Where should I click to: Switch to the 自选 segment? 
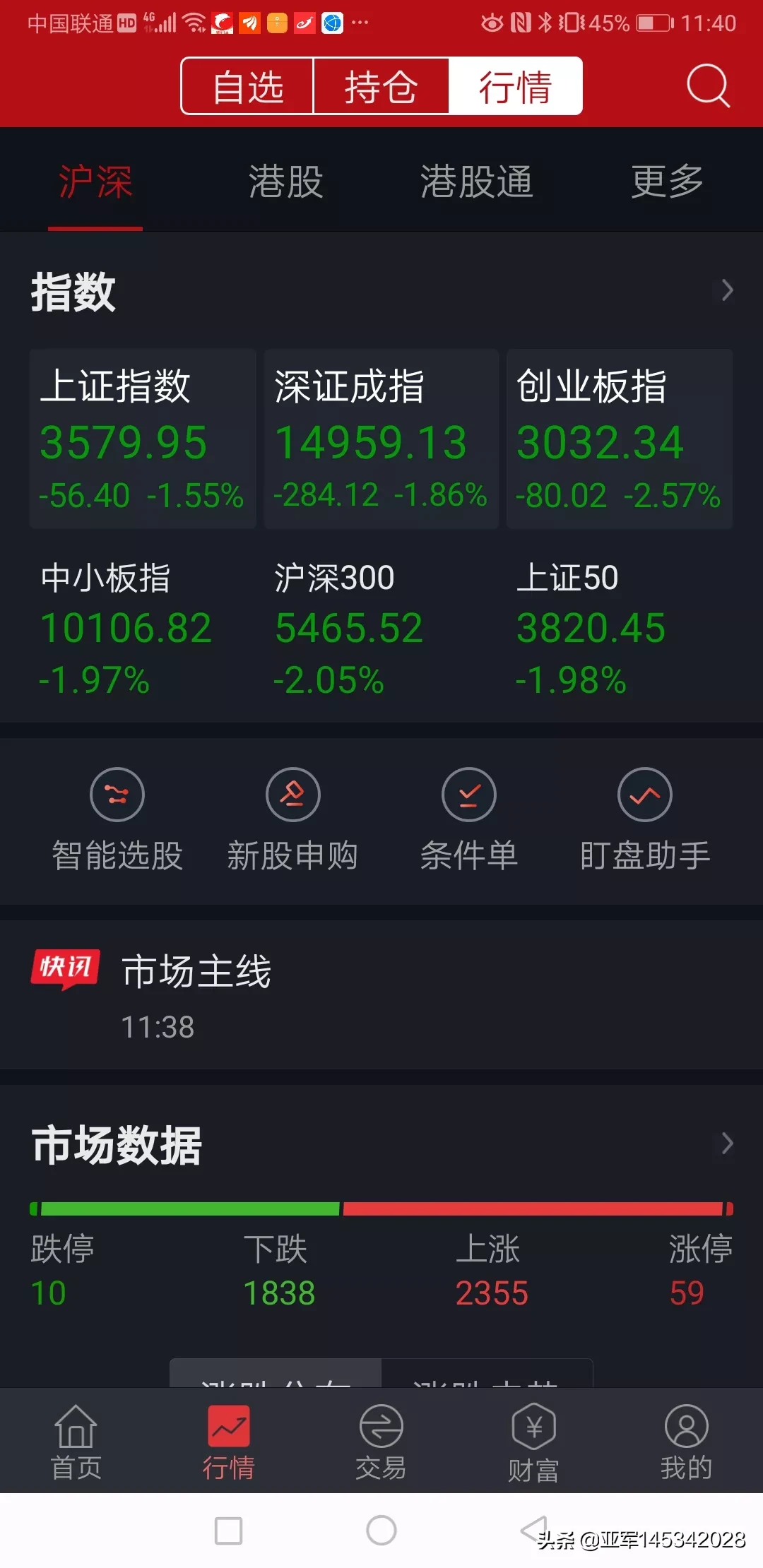point(247,86)
